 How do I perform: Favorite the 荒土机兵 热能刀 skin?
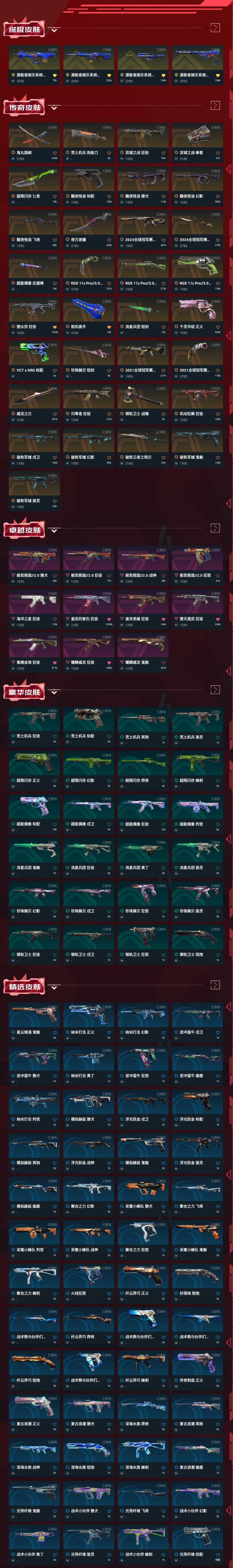tap(109, 153)
